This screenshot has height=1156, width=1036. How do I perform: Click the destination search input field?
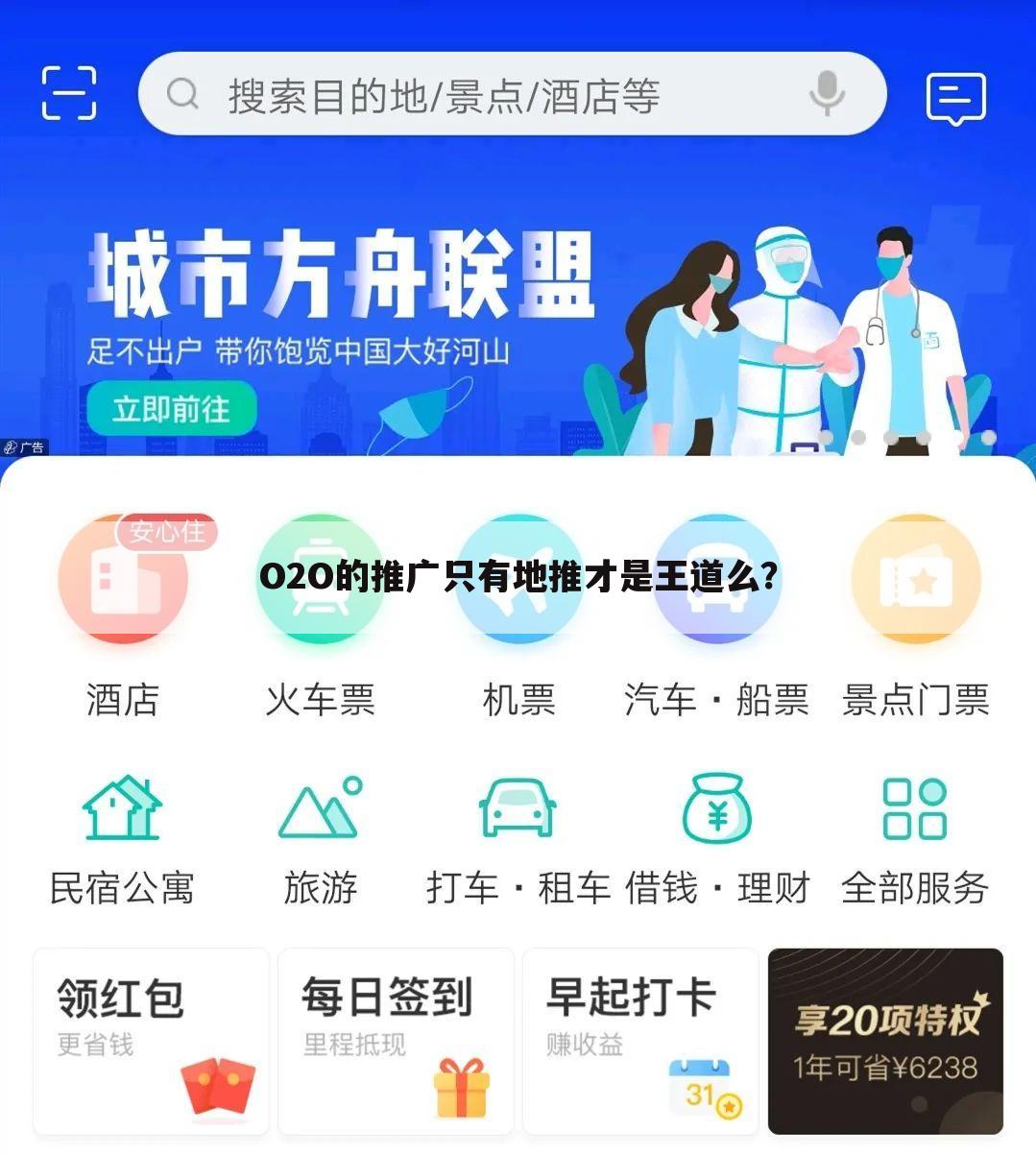click(x=480, y=93)
